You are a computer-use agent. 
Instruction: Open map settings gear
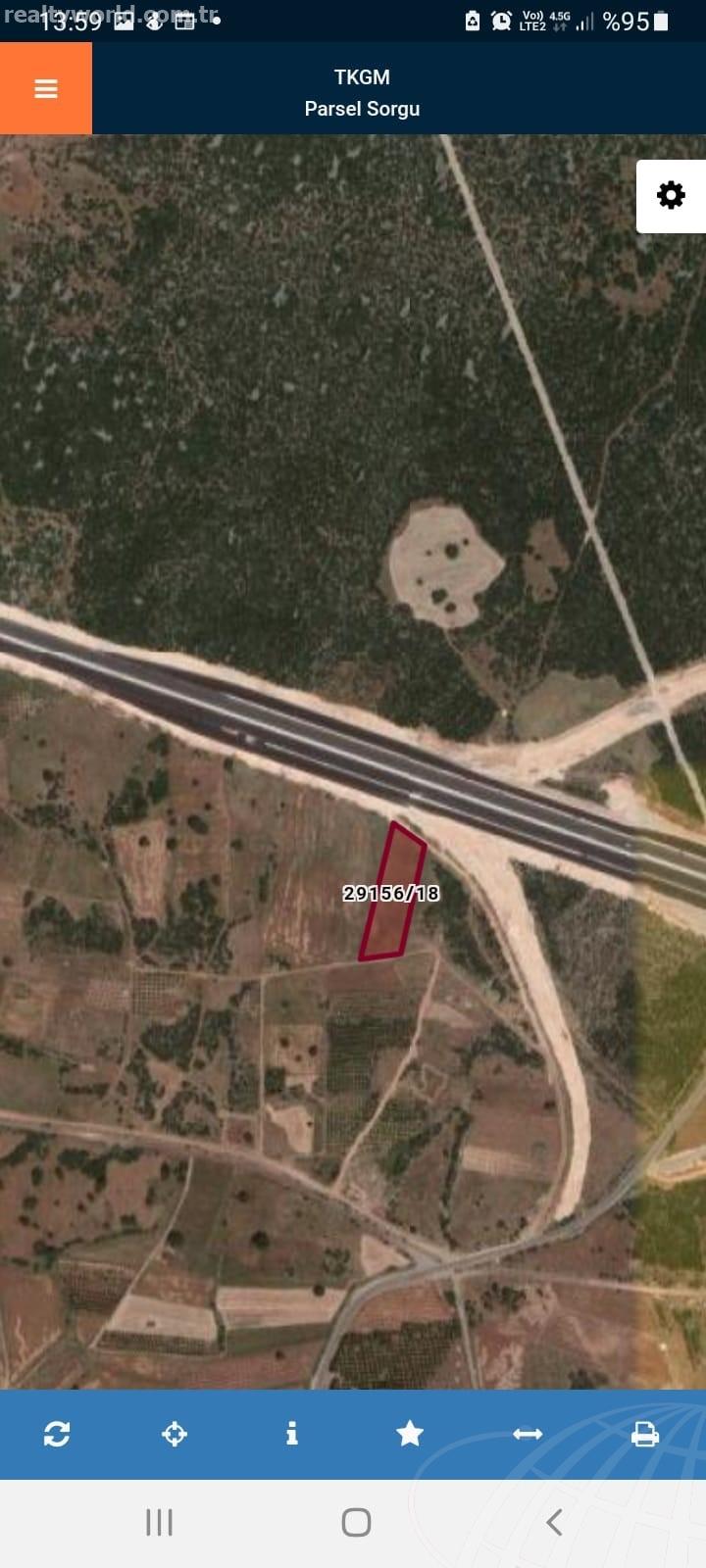[x=671, y=195]
